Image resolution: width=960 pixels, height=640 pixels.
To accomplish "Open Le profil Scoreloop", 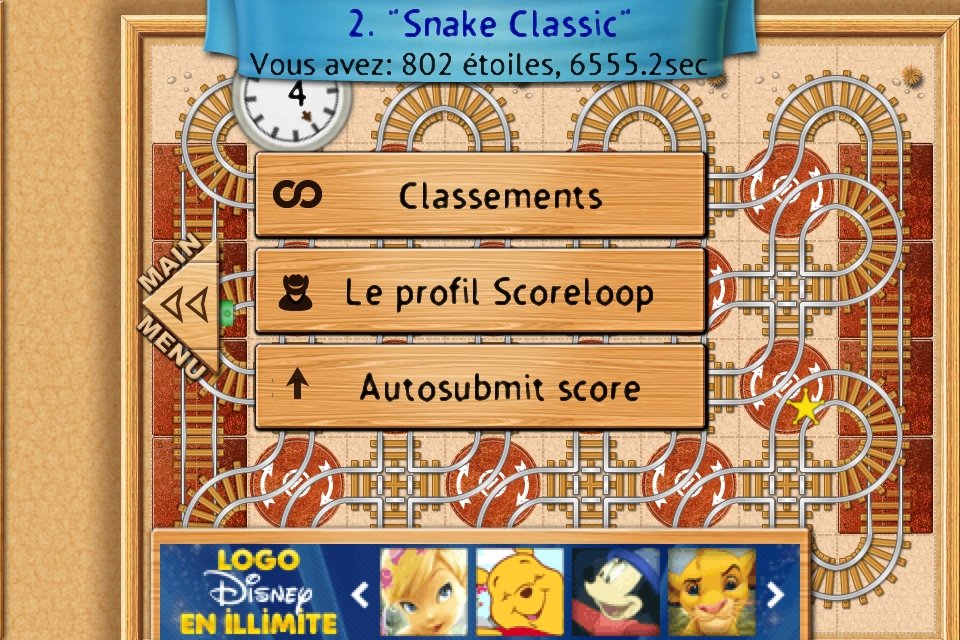I will point(480,292).
